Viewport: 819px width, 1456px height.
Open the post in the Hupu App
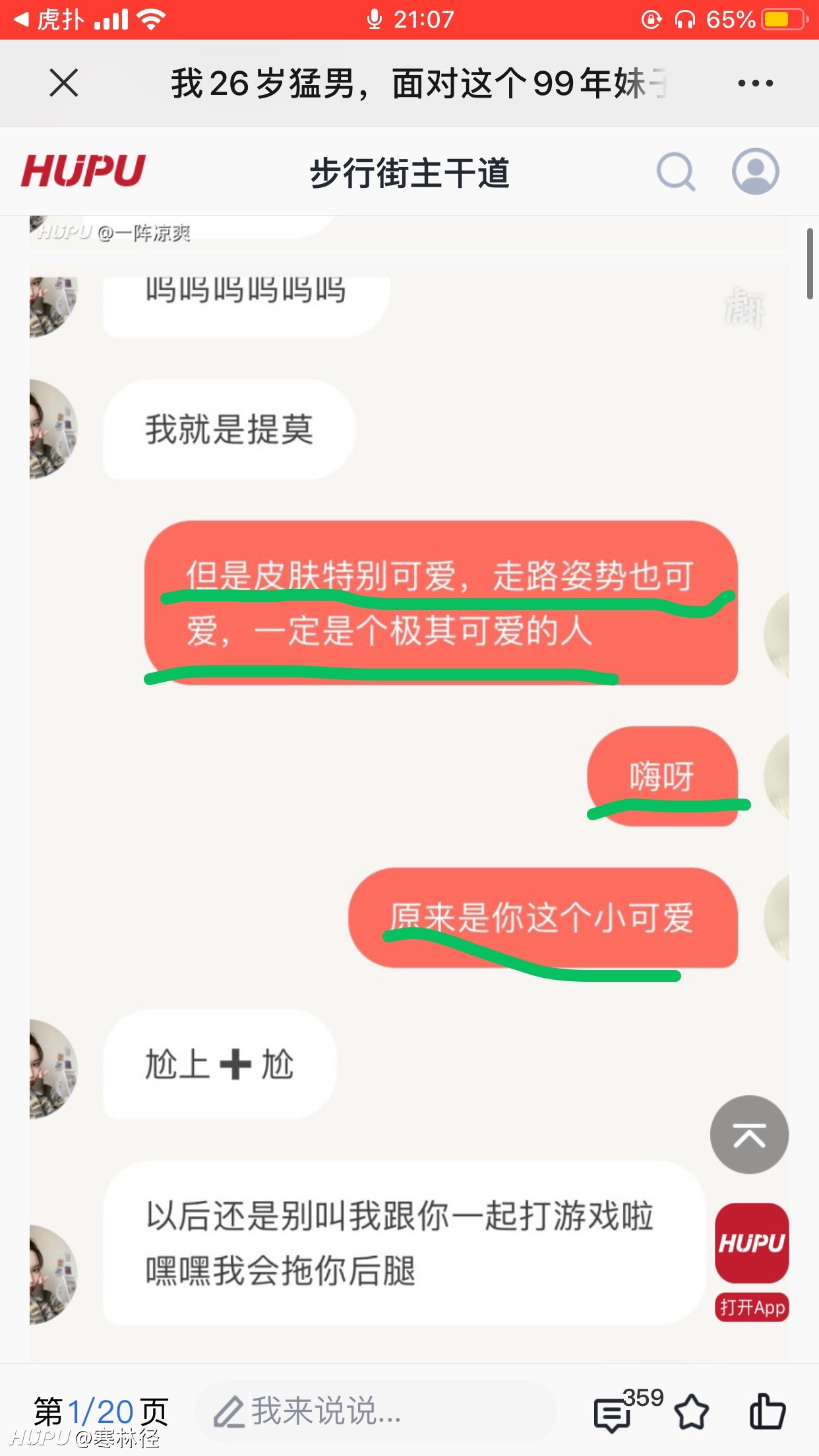click(x=752, y=1262)
